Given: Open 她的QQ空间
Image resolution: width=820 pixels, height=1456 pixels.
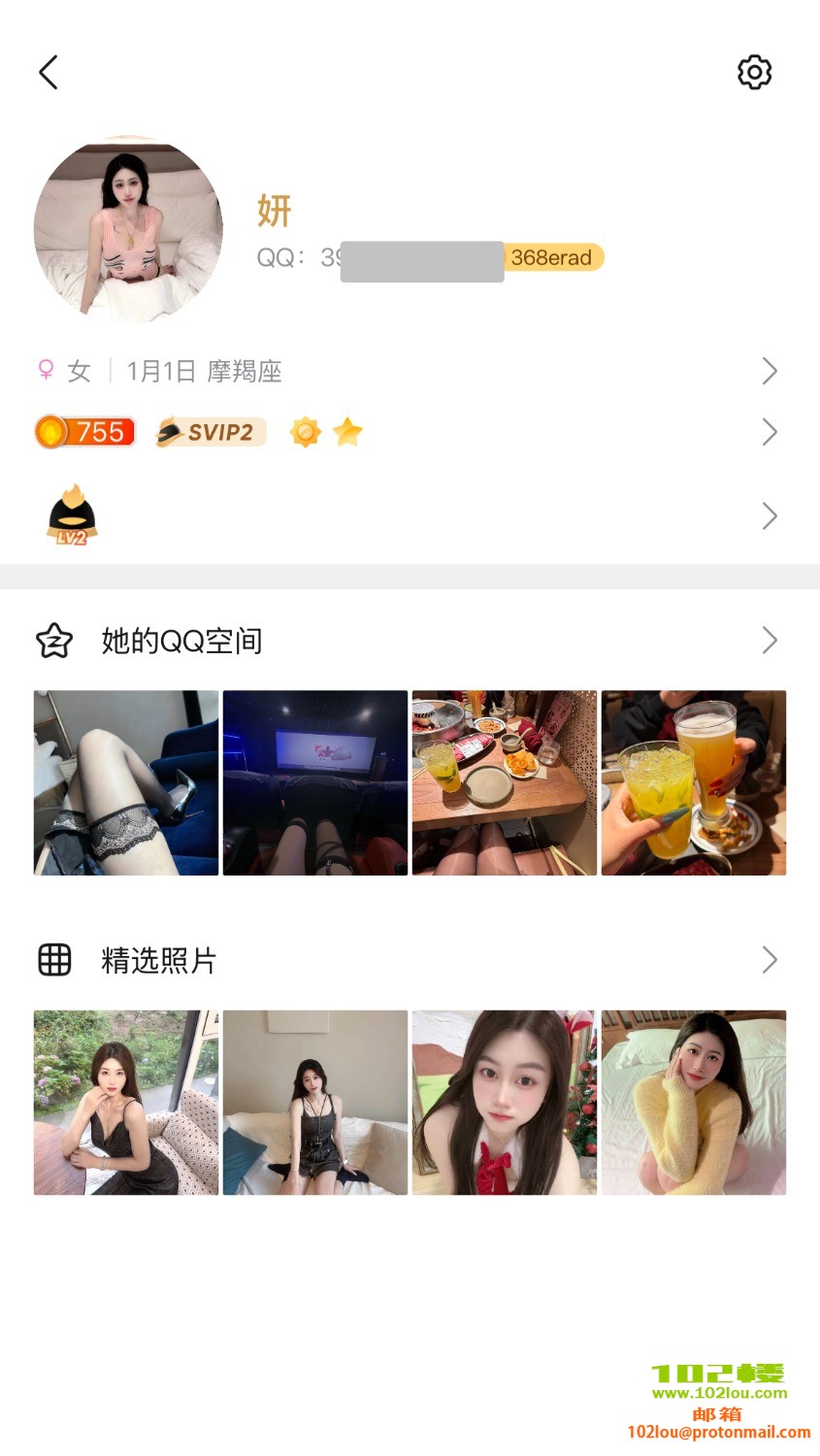Looking at the screenshot, I should pyautogui.click(x=408, y=641).
